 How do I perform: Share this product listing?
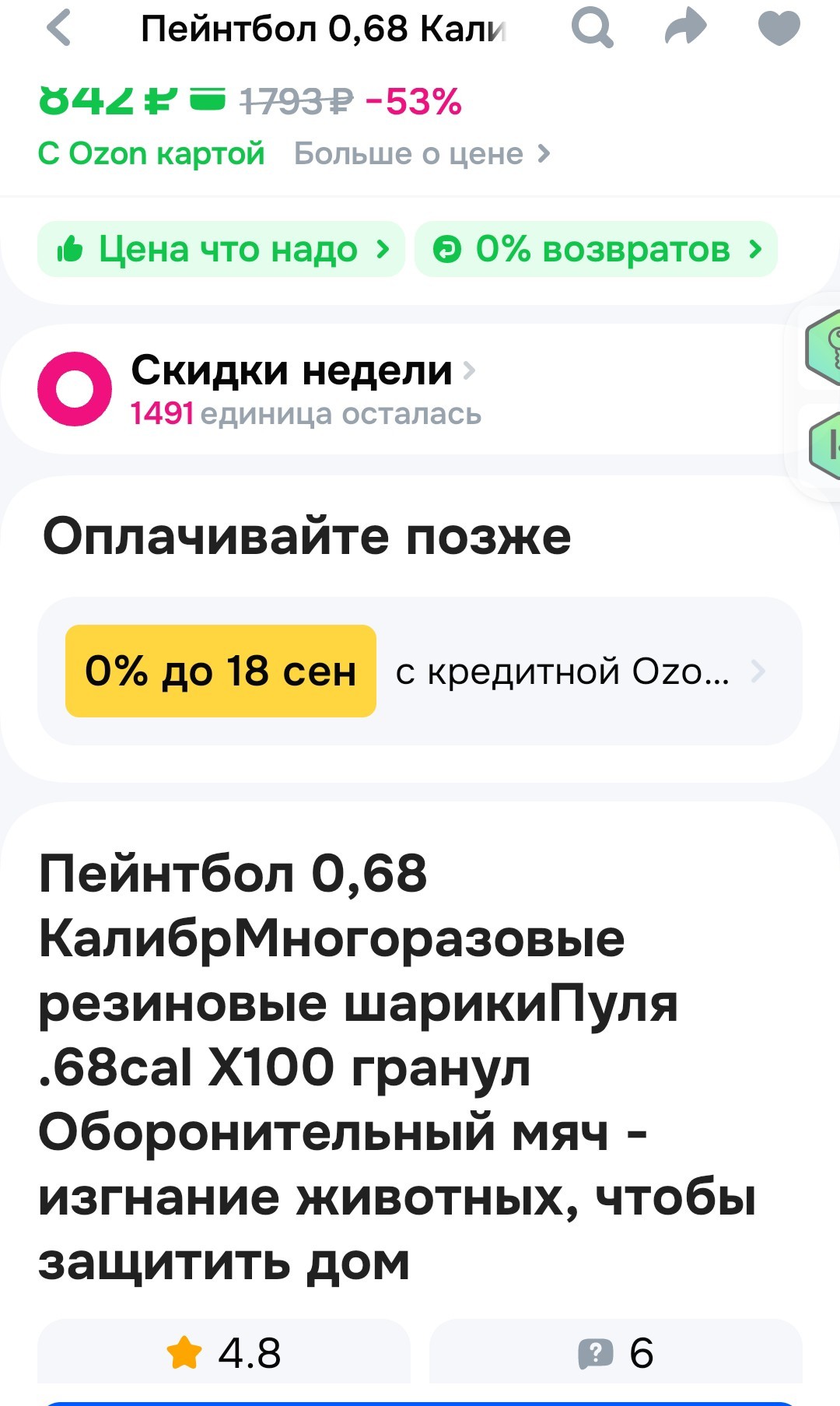pos(686,28)
